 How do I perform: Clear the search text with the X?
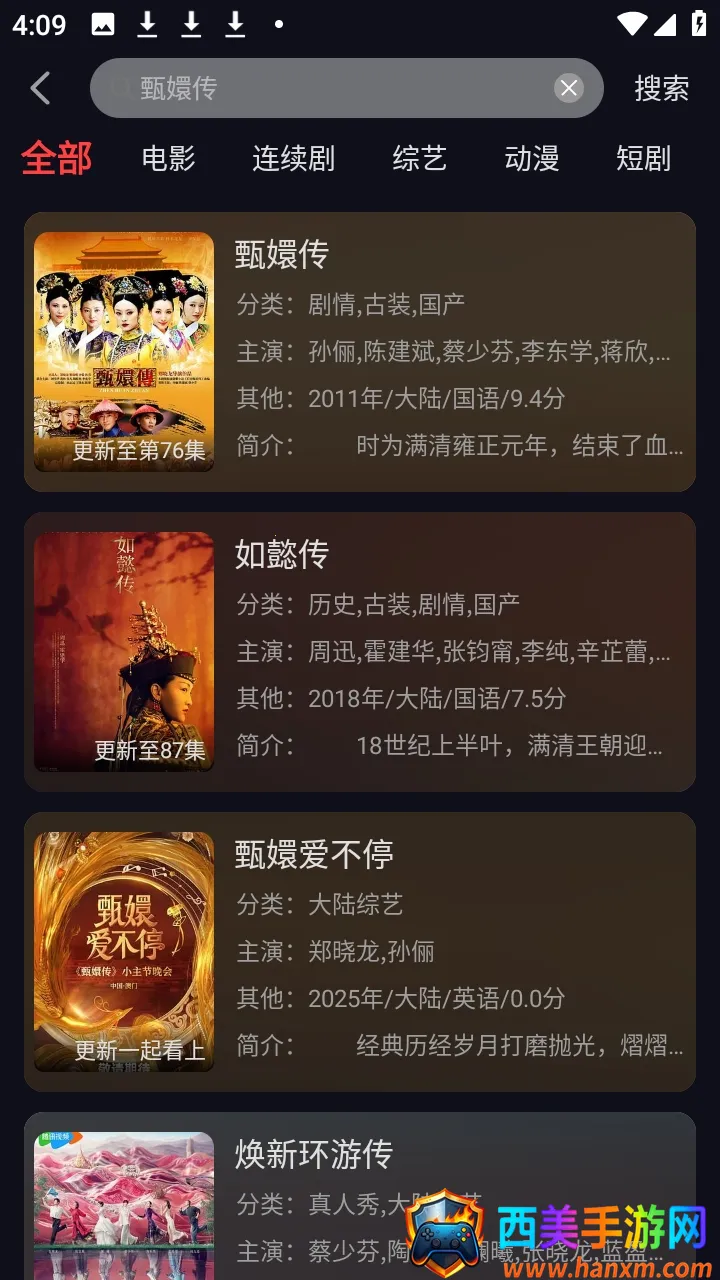[x=569, y=88]
